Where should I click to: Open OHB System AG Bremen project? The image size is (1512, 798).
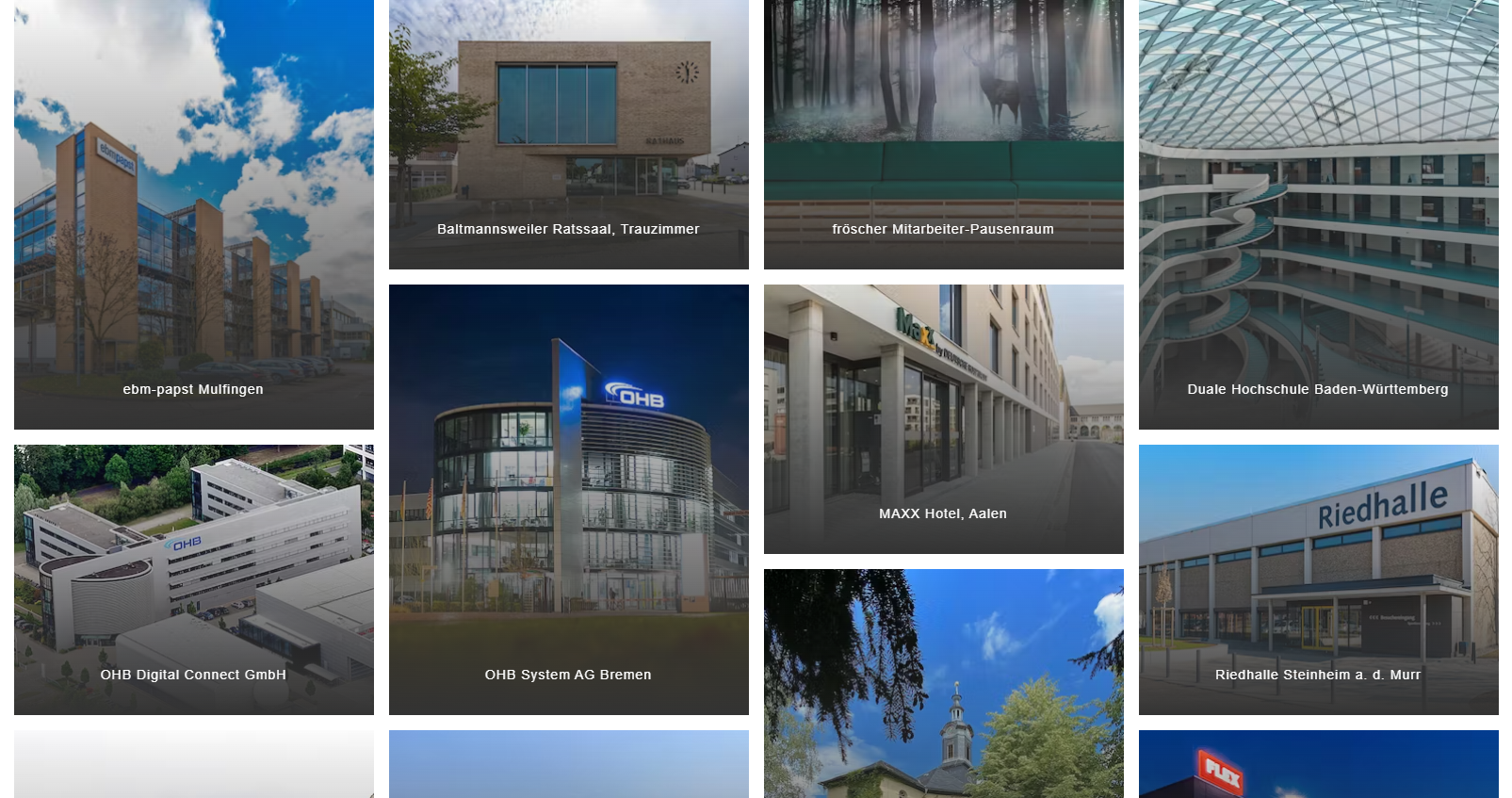pos(568,499)
